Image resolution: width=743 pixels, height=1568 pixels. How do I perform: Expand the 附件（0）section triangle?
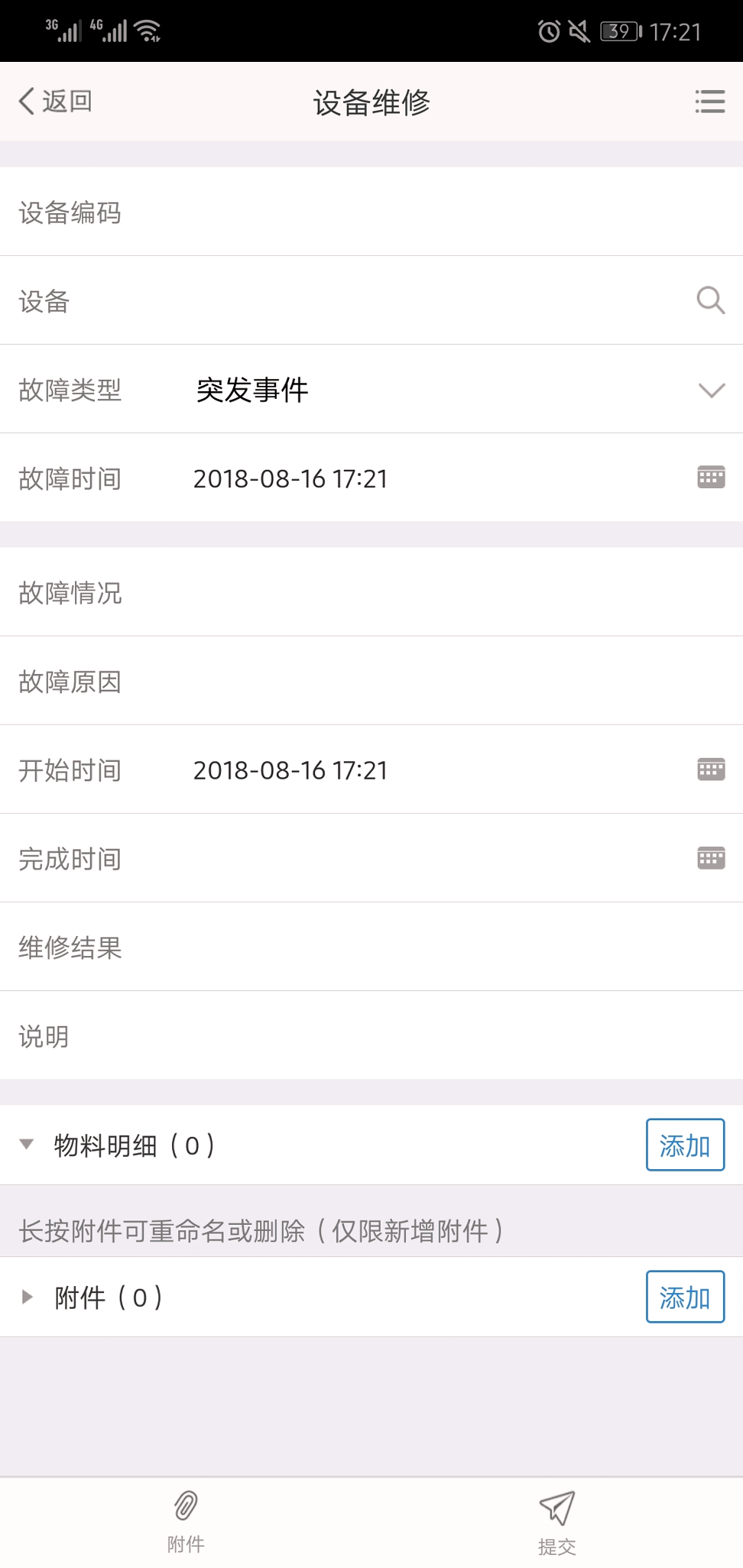point(28,1296)
